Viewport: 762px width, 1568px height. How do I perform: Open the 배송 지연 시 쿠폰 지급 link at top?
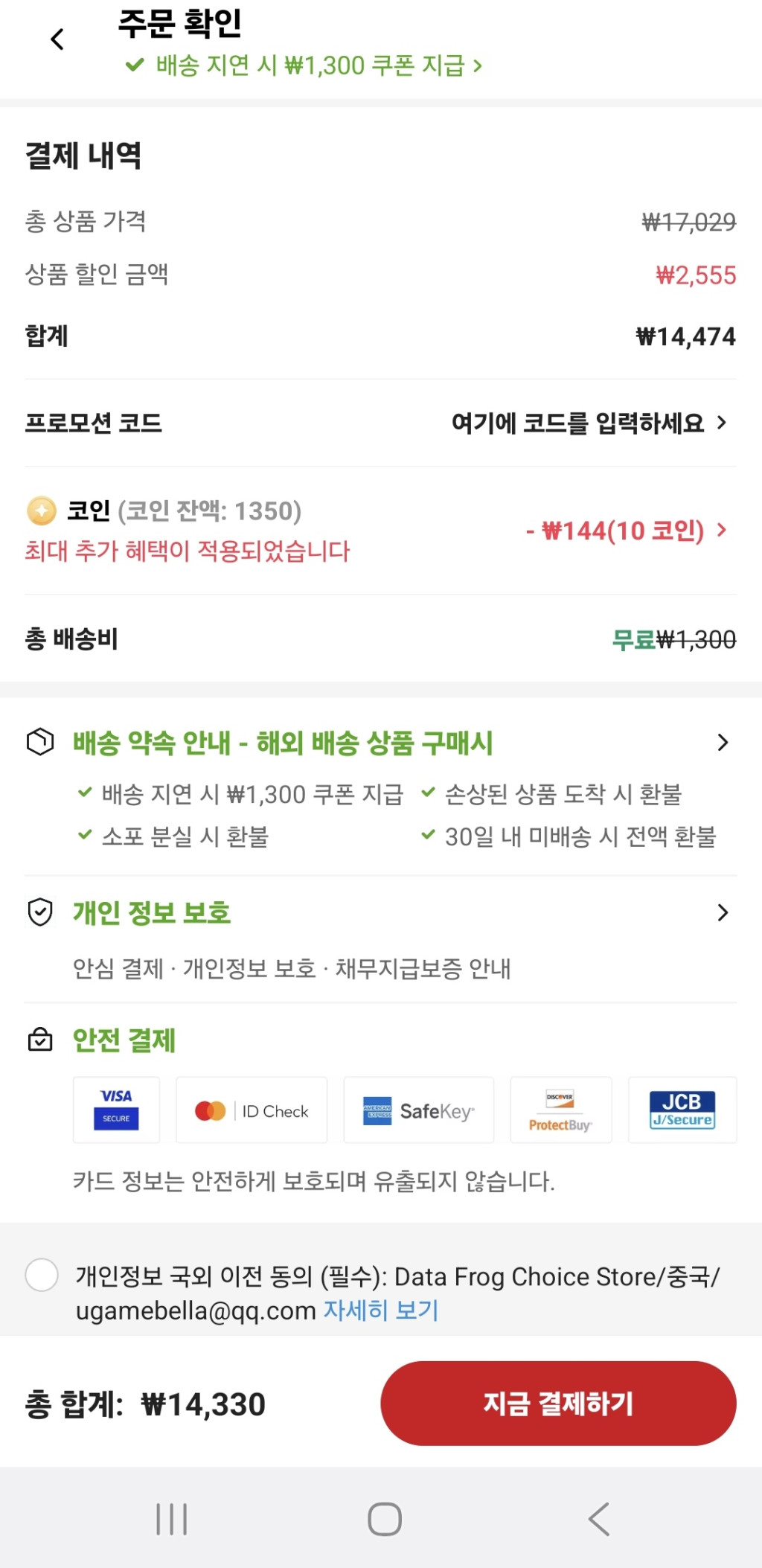[305, 65]
